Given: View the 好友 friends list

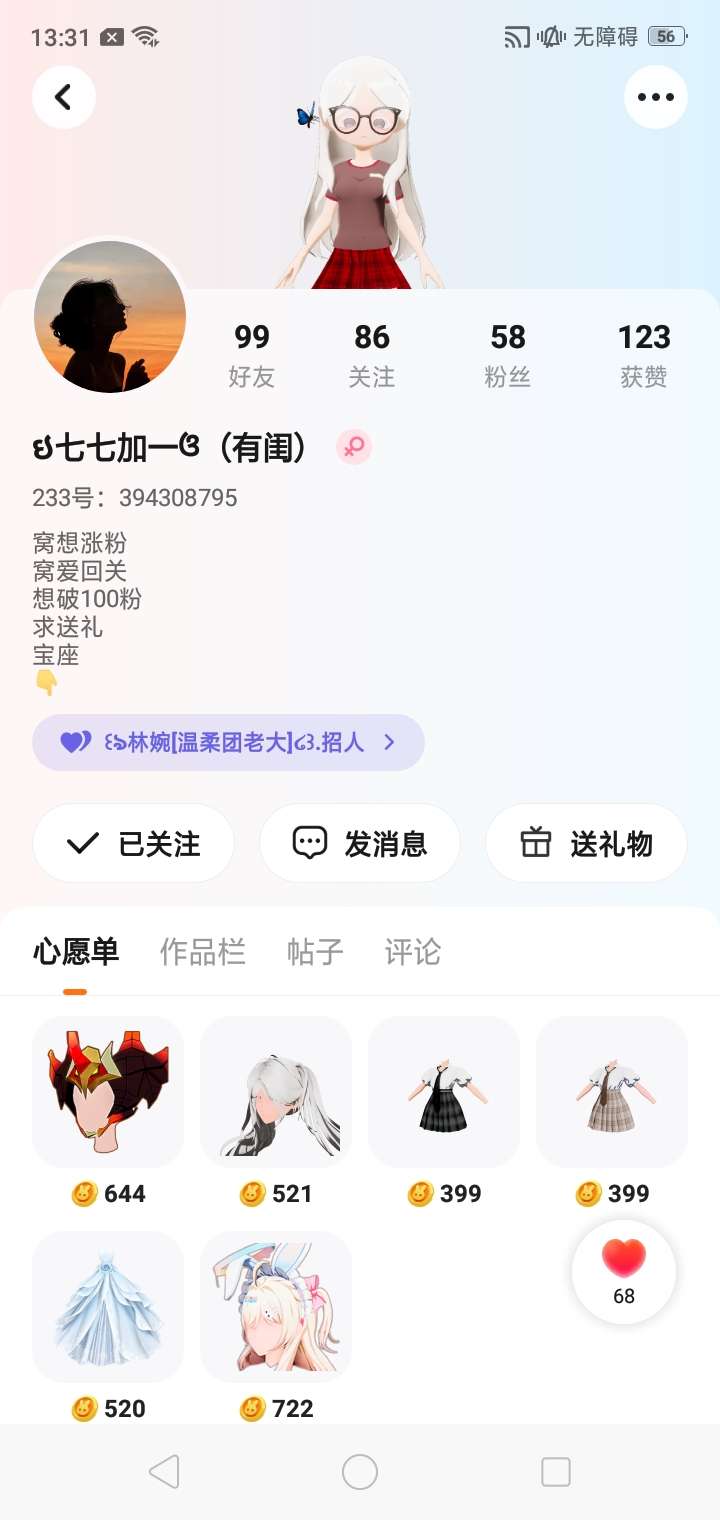Looking at the screenshot, I should (x=251, y=354).
